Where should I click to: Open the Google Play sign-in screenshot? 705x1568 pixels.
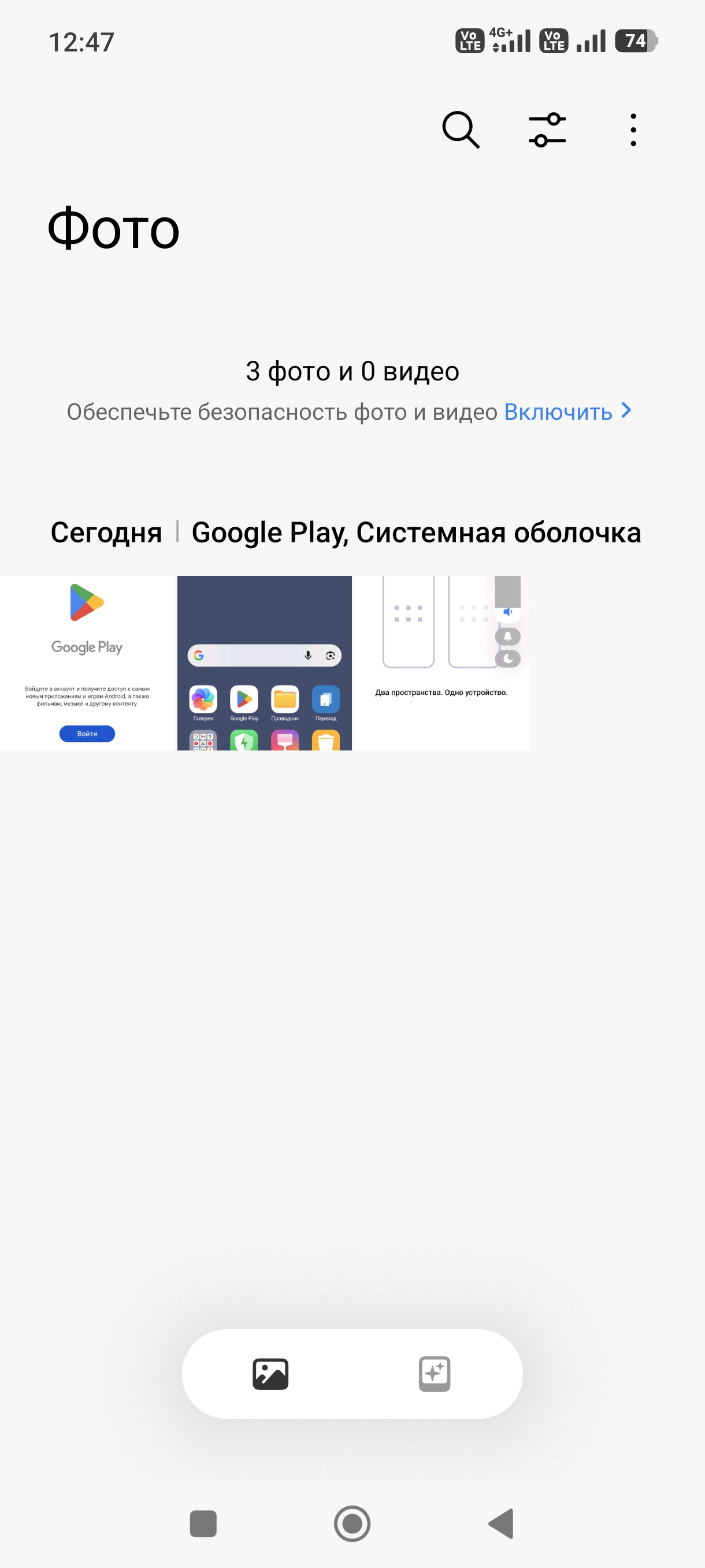(x=87, y=663)
